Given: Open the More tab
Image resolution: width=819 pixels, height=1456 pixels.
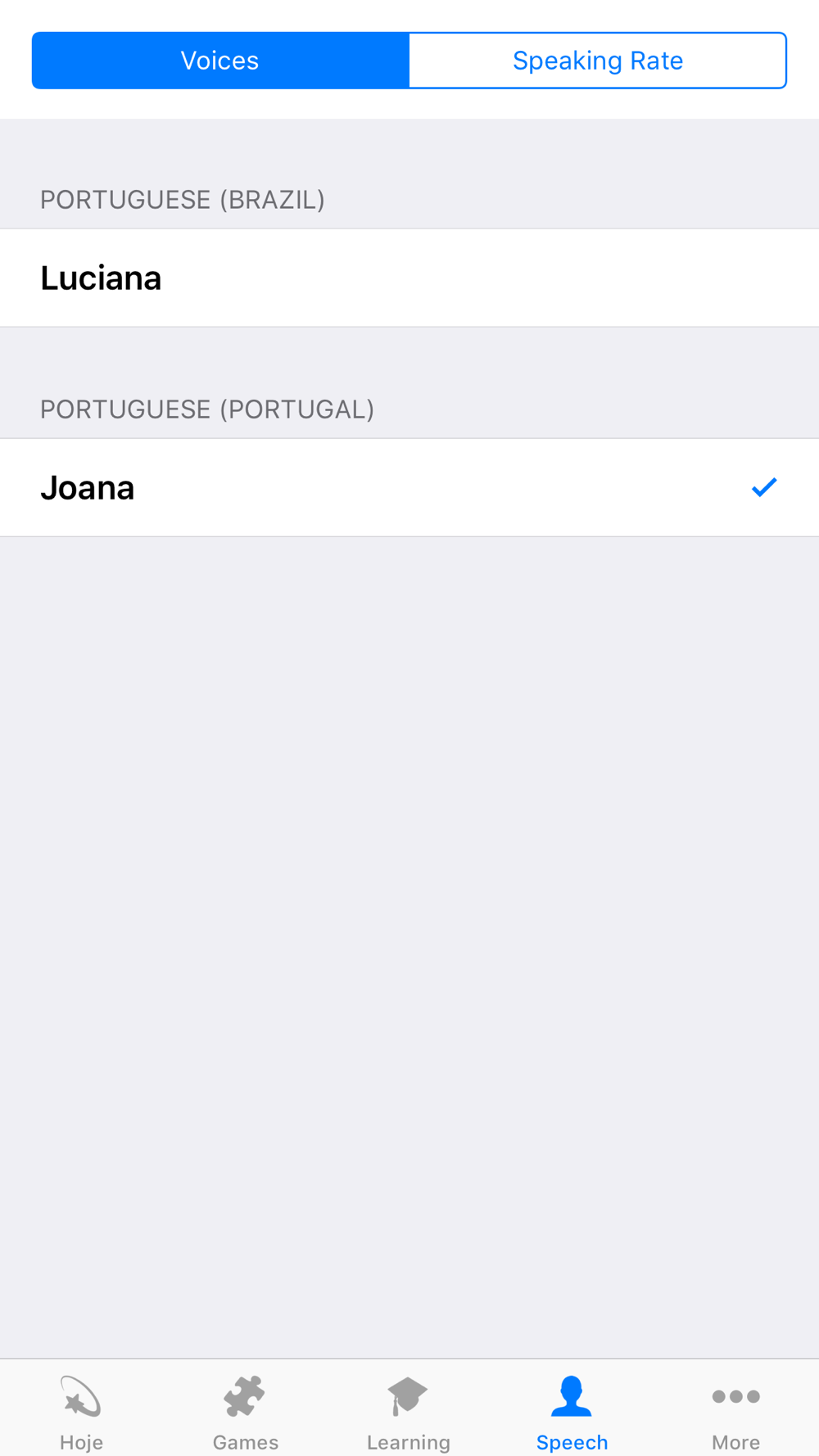Looking at the screenshot, I should click(735, 1410).
